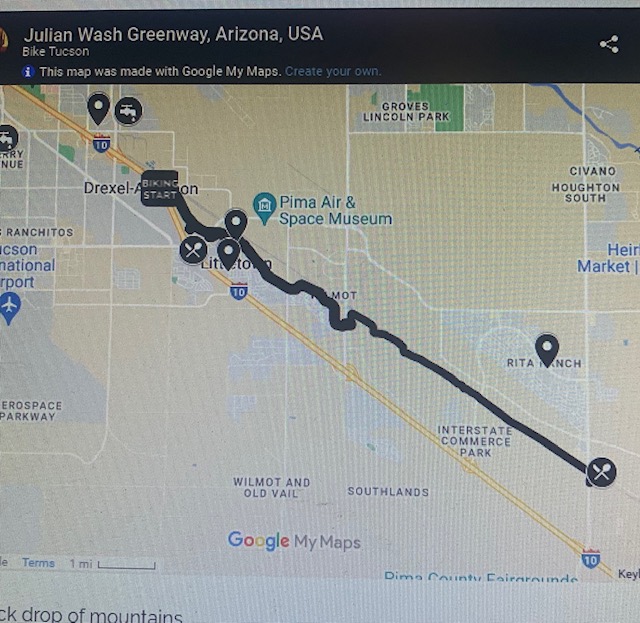Share this Julian Wash Greenway map

tap(608, 44)
